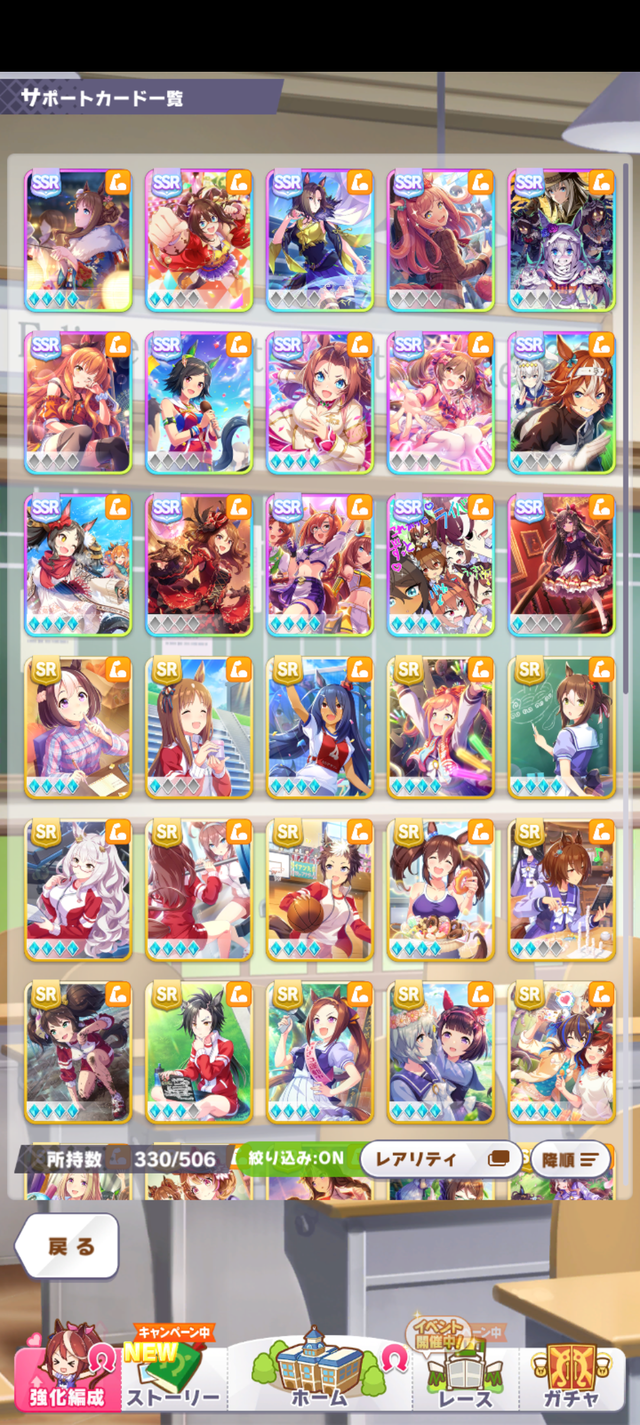
Task: Open the SR card with the white-haired girl
Action: pyautogui.click(x=79, y=890)
